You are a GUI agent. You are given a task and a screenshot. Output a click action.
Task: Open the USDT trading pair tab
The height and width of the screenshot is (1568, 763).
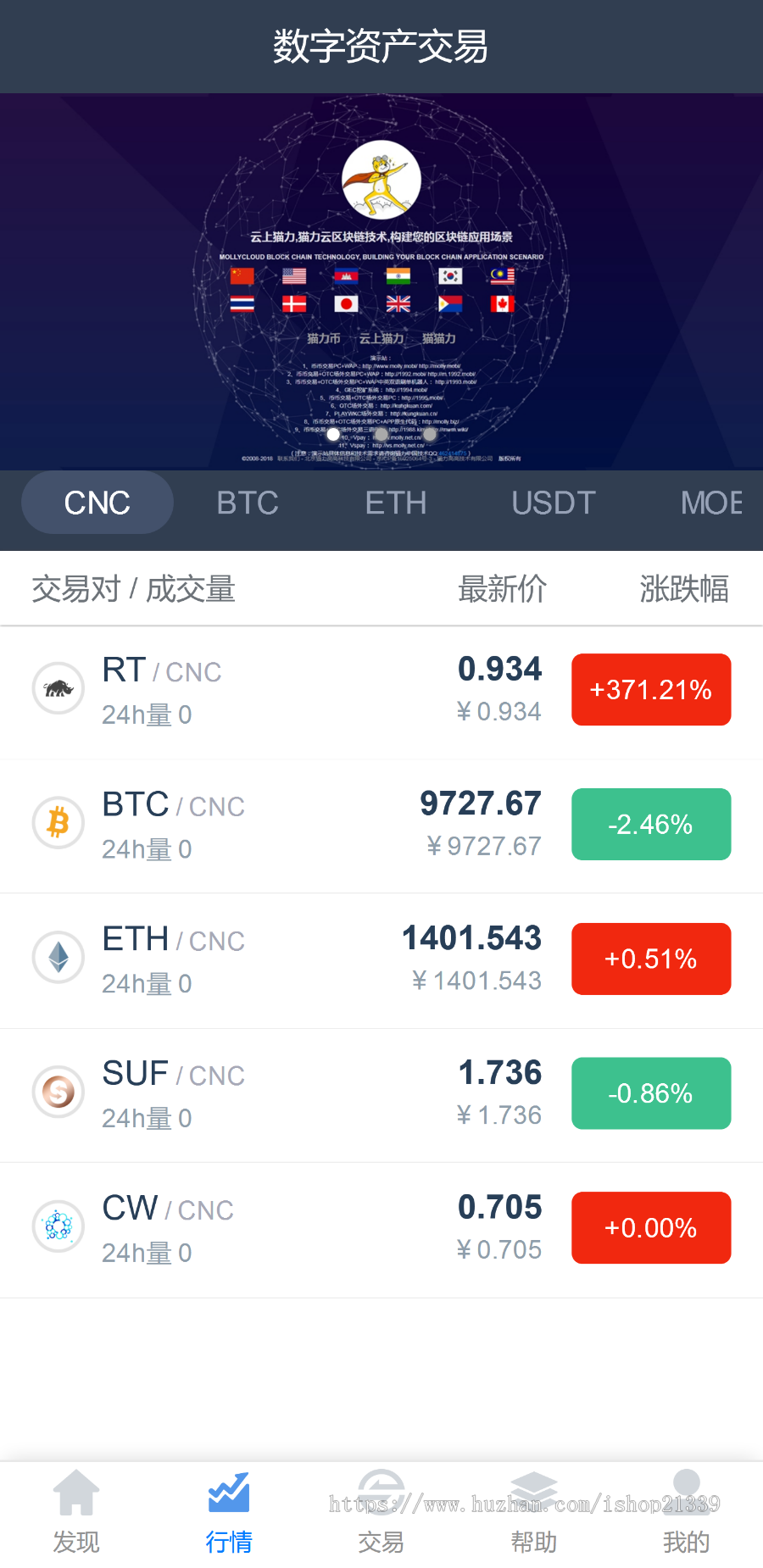click(552, 503)
